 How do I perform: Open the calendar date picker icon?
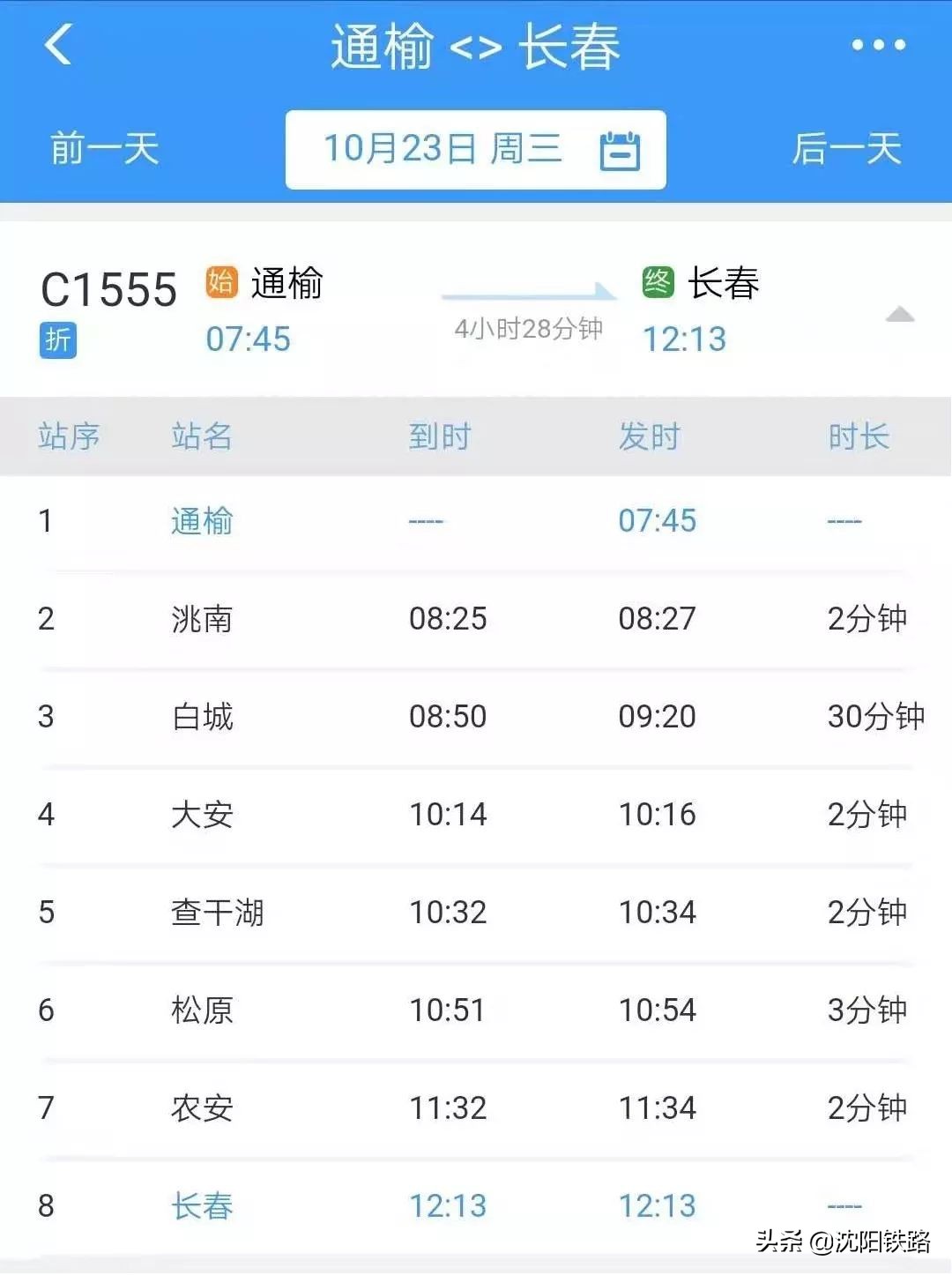click(x=619, y=148)
